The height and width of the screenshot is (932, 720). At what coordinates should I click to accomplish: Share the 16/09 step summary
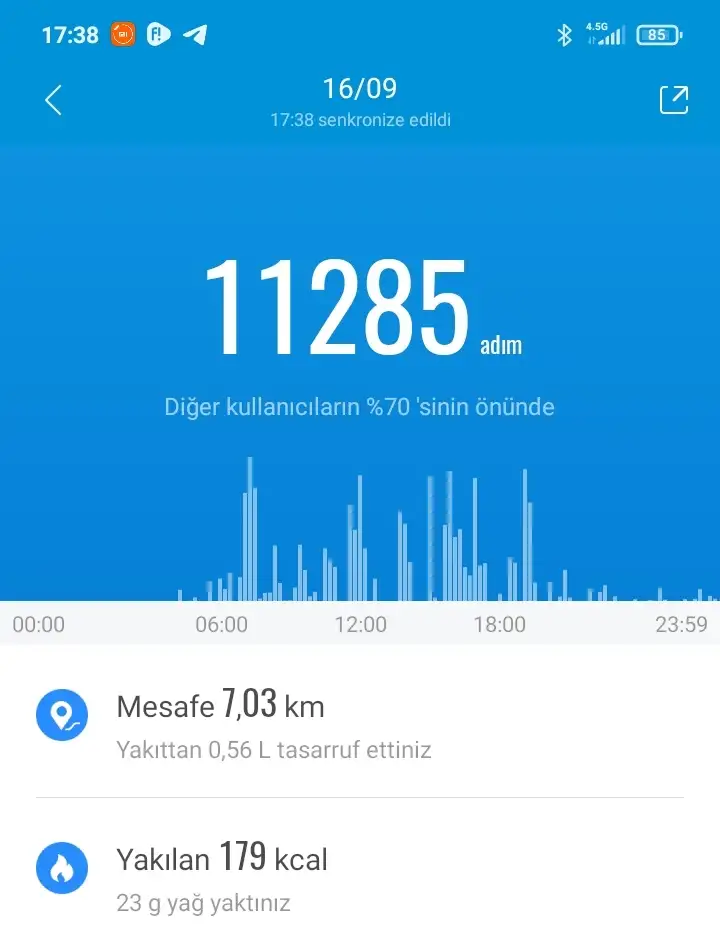coord(673,100)
